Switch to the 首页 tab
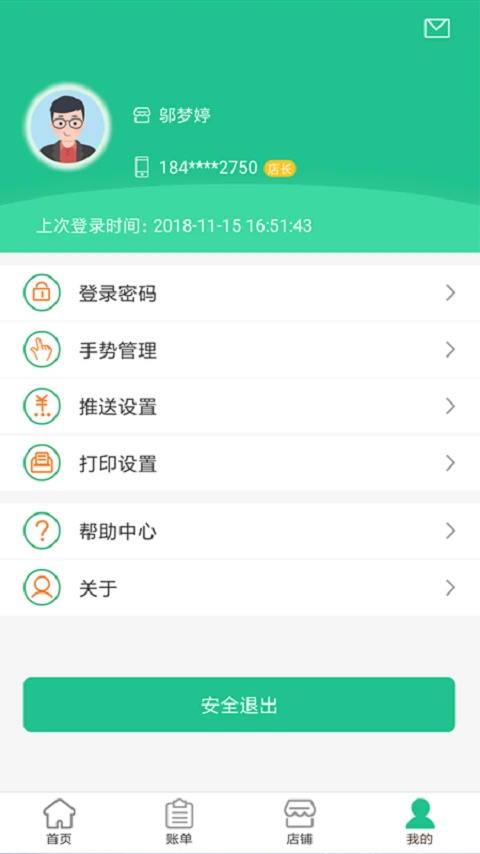The height and width of the screenshot is (854, 480). tap(59, 822)
